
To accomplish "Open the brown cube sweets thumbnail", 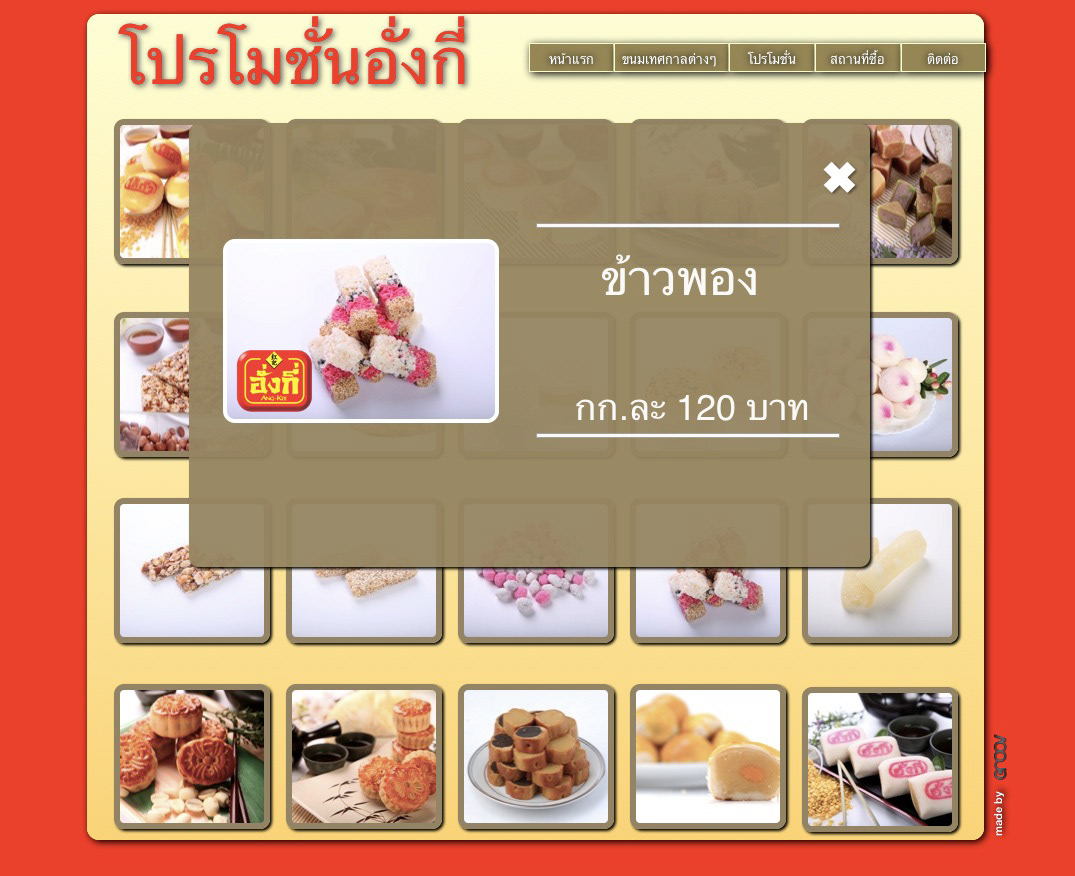I will point(913,192).
